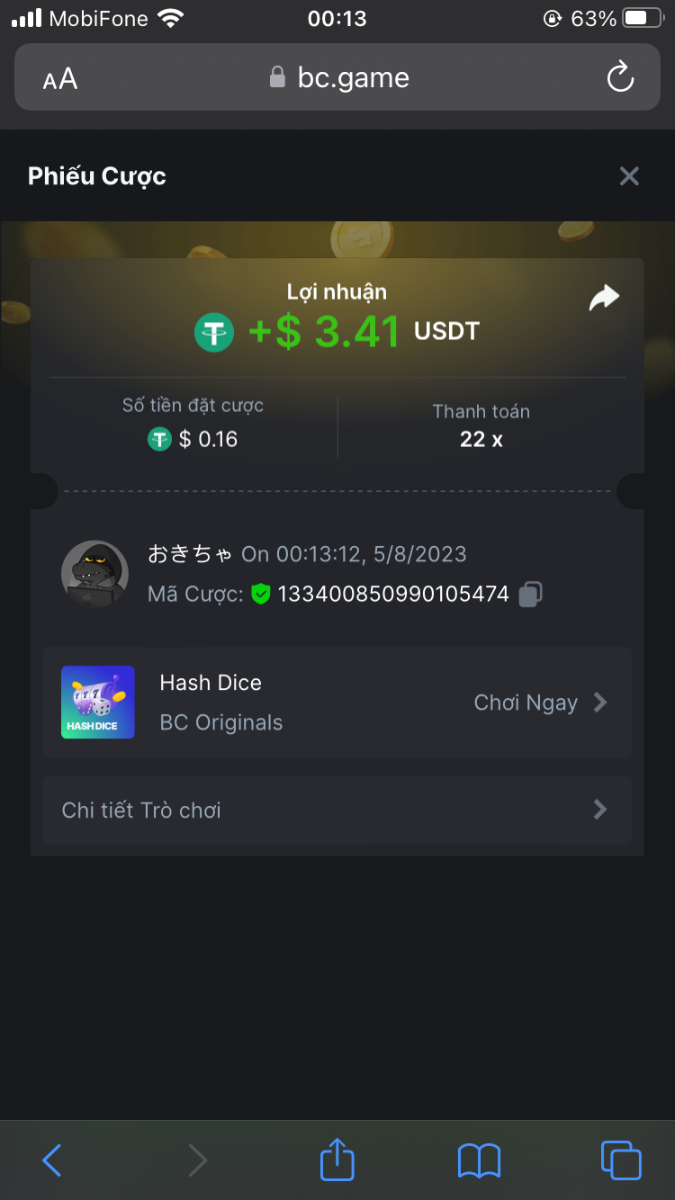The width and height of the screenshot is (675, 1200).
Task: Tap the bc.game address bar
Action: [340, 78]
